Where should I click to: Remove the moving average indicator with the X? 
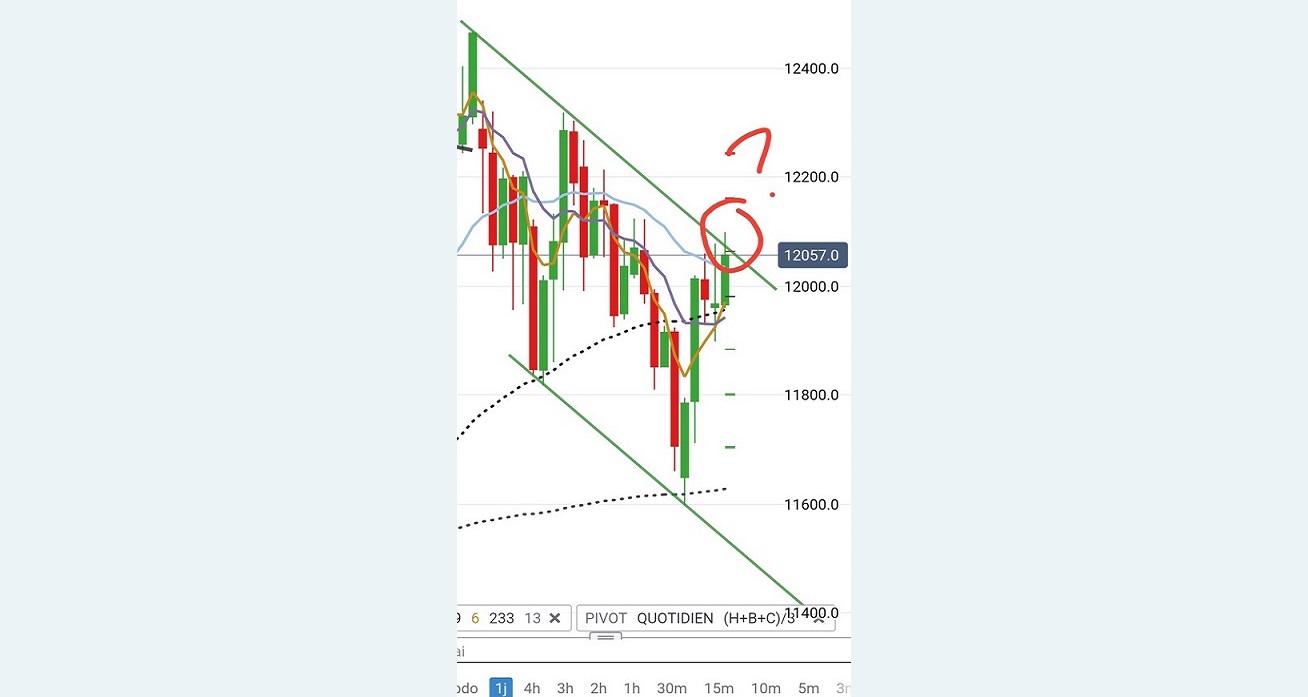pyautogui.click(x=556, y=618)
